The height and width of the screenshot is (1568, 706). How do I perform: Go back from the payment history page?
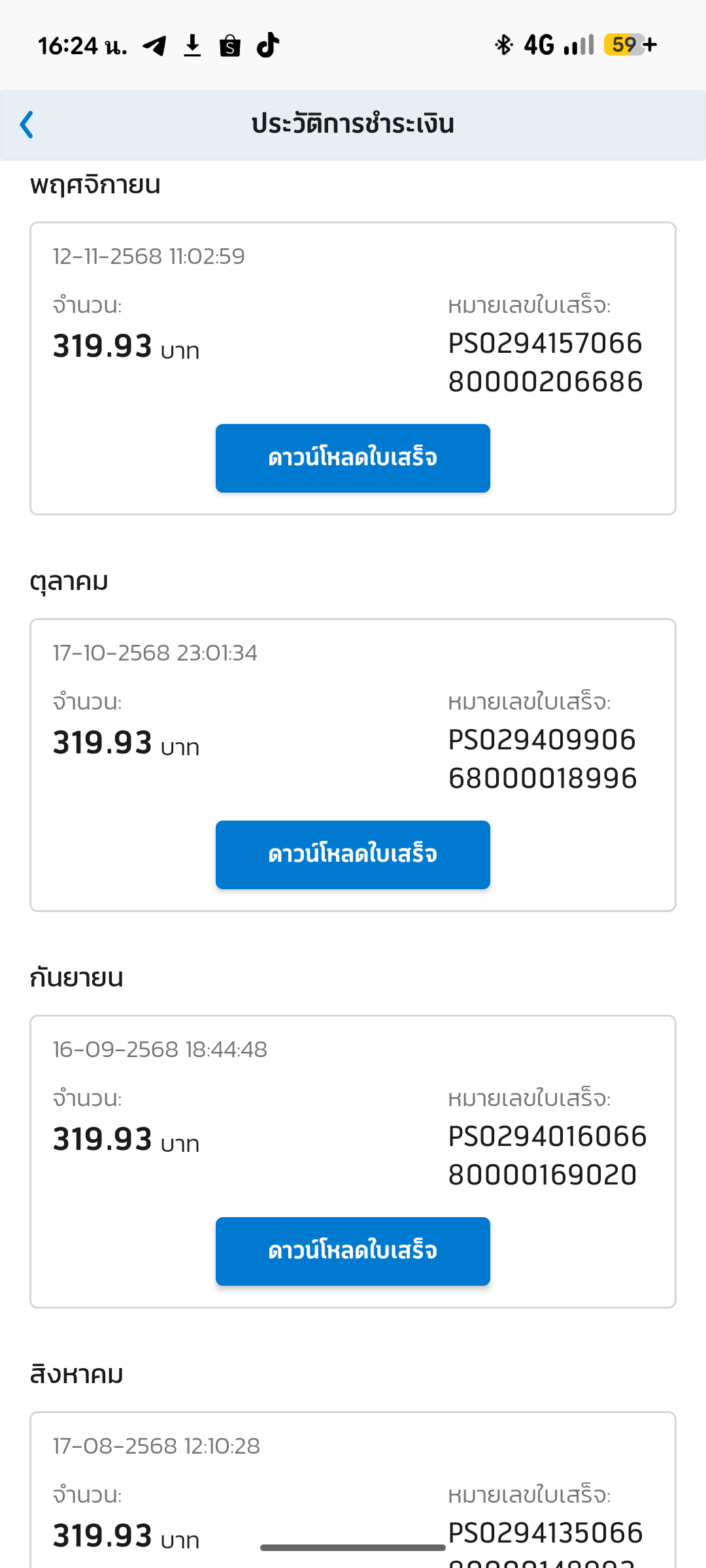[27, 125]
